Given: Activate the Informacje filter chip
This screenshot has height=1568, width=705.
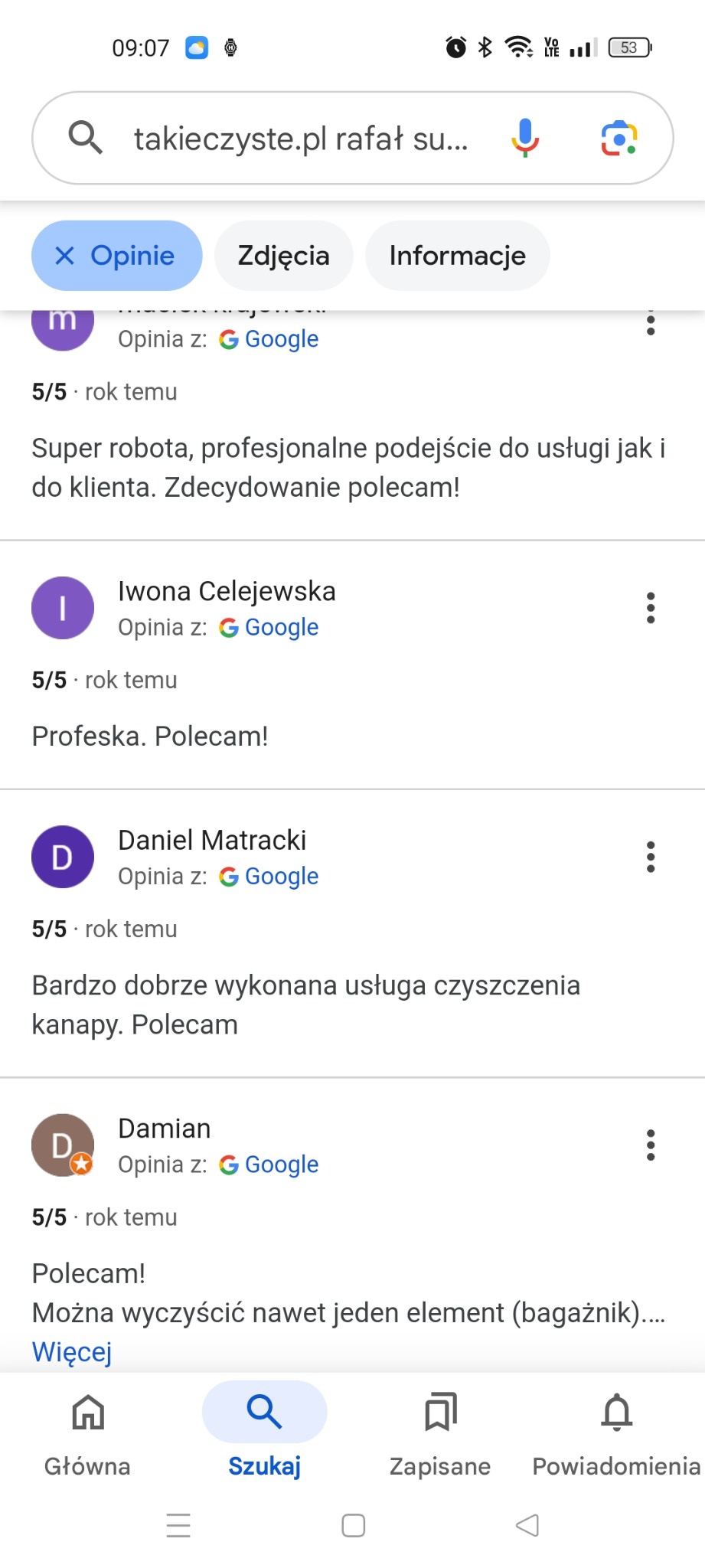Looking at the screenshot, I should (457, 256).
